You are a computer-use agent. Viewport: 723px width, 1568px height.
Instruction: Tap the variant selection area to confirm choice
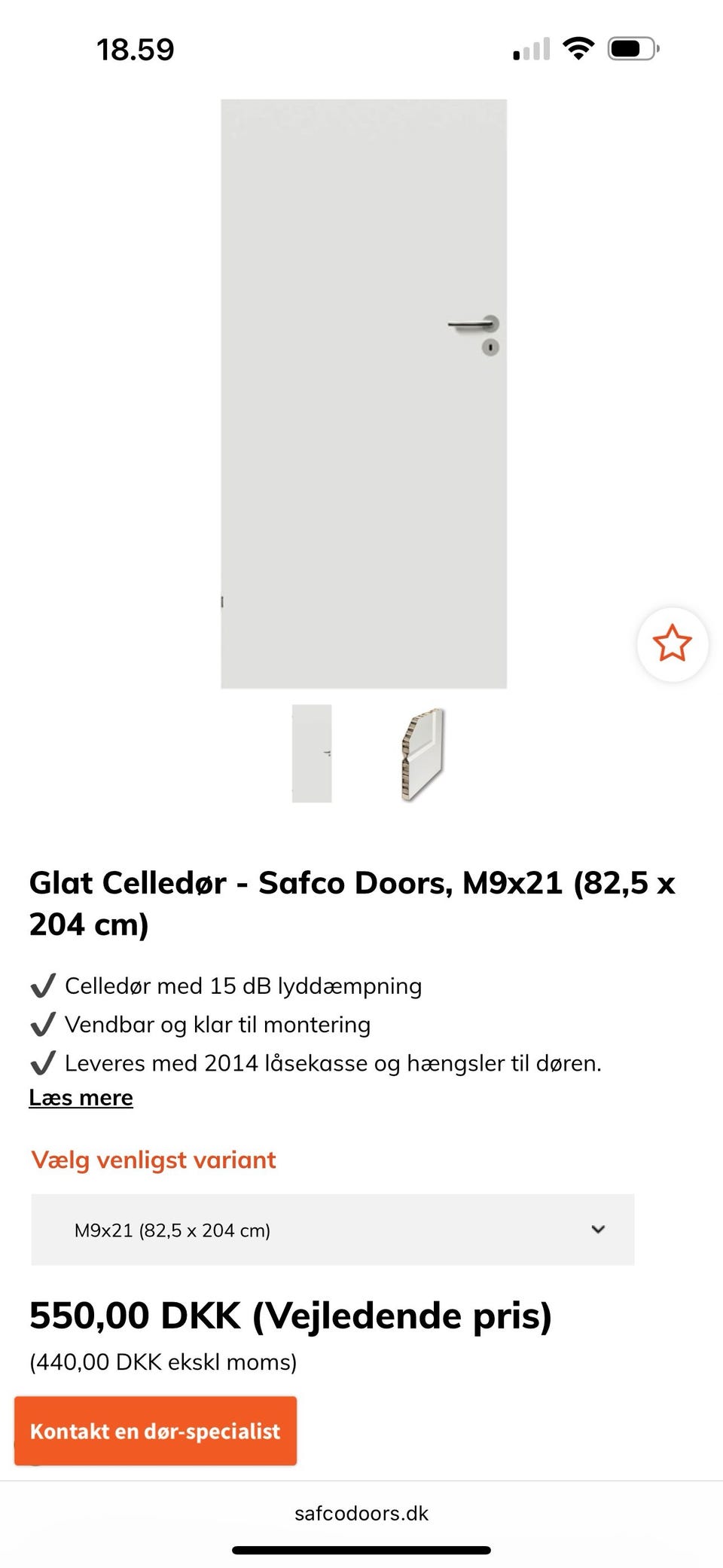331,1230
